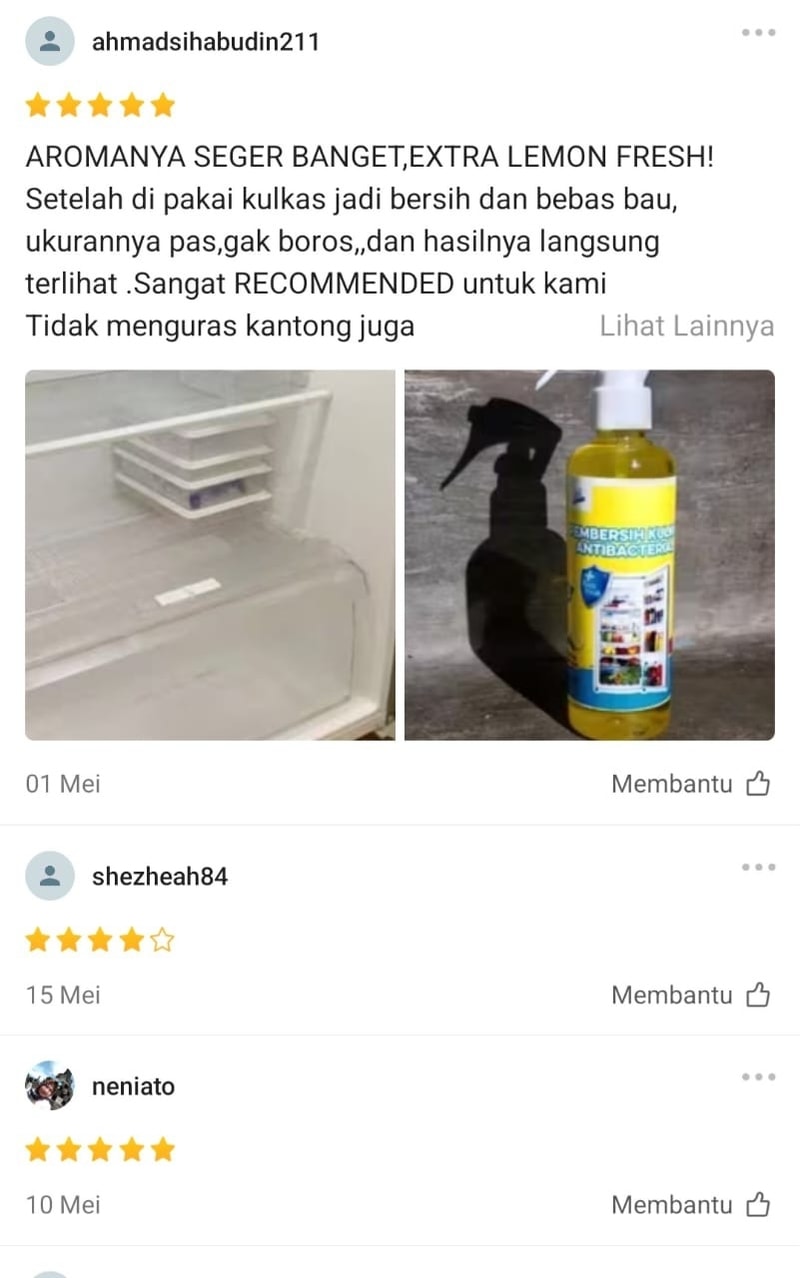This screenshot has width=800, height=1278.
Task: Open shezheah84's profile avatar
Action: pos(49,876)
